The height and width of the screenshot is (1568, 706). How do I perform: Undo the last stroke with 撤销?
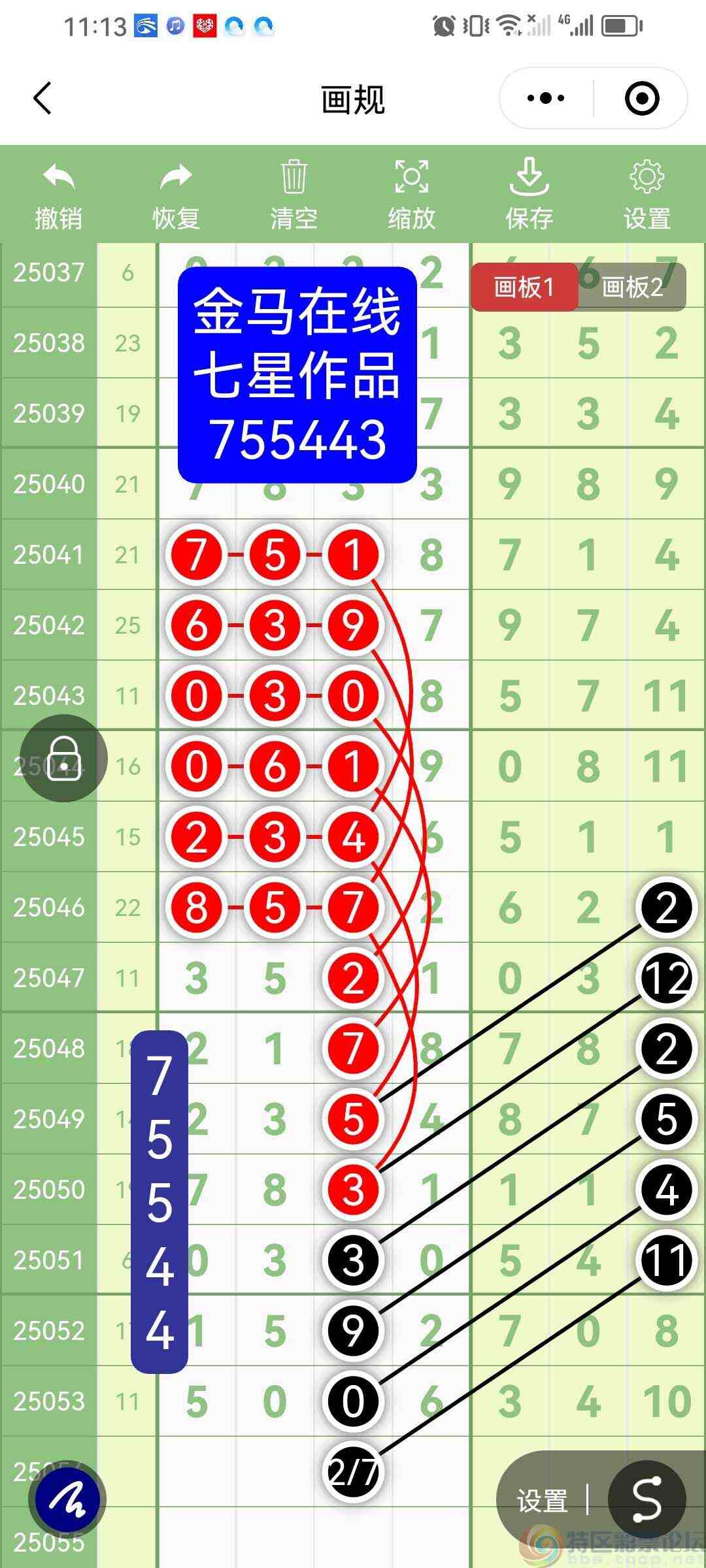pyautogui.click(x=59, y=195)
